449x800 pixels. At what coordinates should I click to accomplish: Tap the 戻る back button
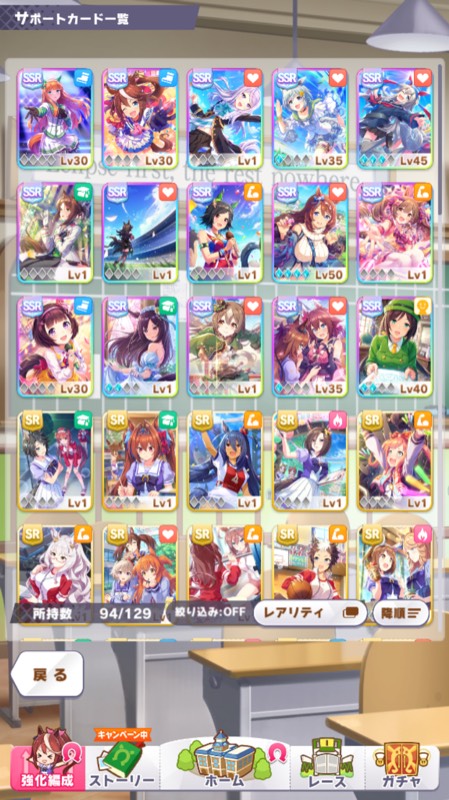click(48, 673)
